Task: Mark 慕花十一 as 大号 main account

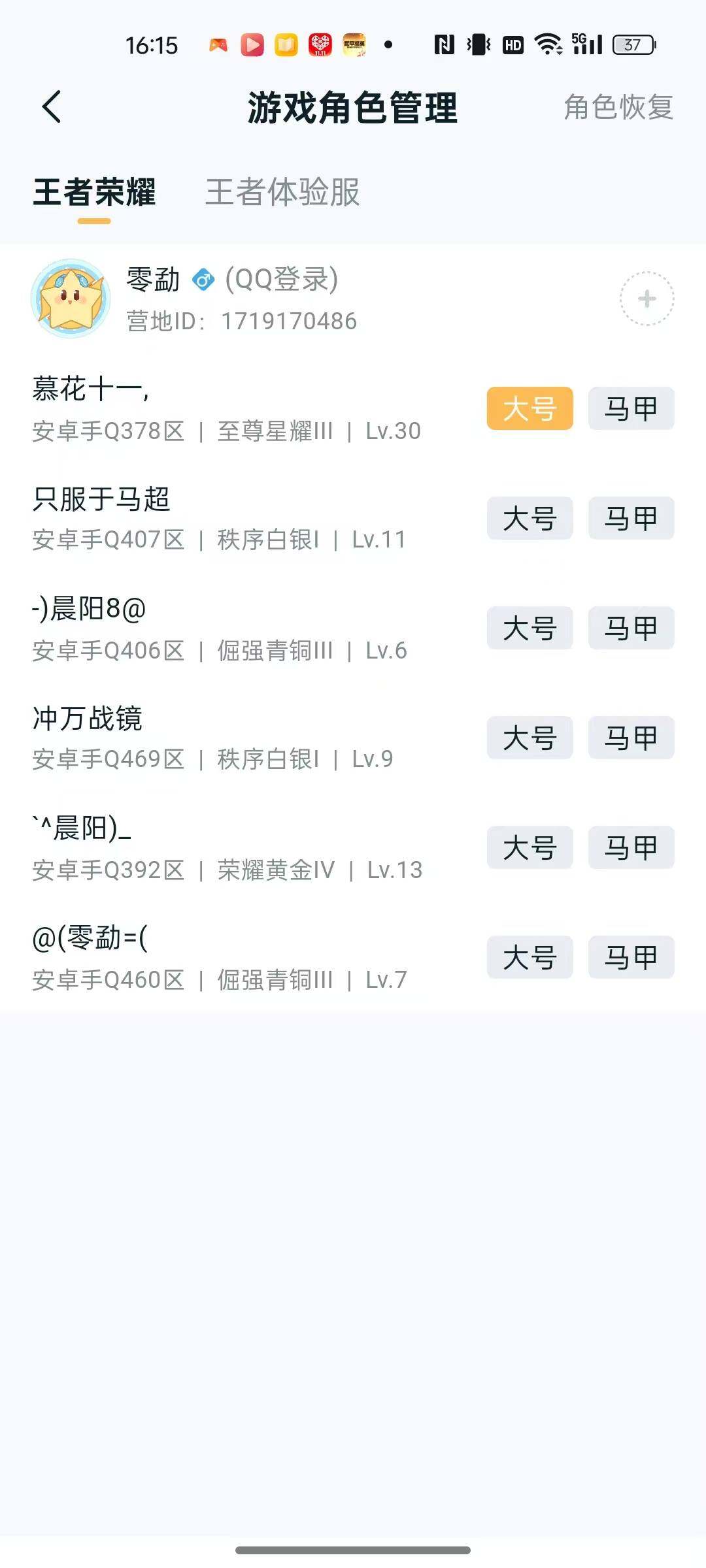Action: pos(529,408)
